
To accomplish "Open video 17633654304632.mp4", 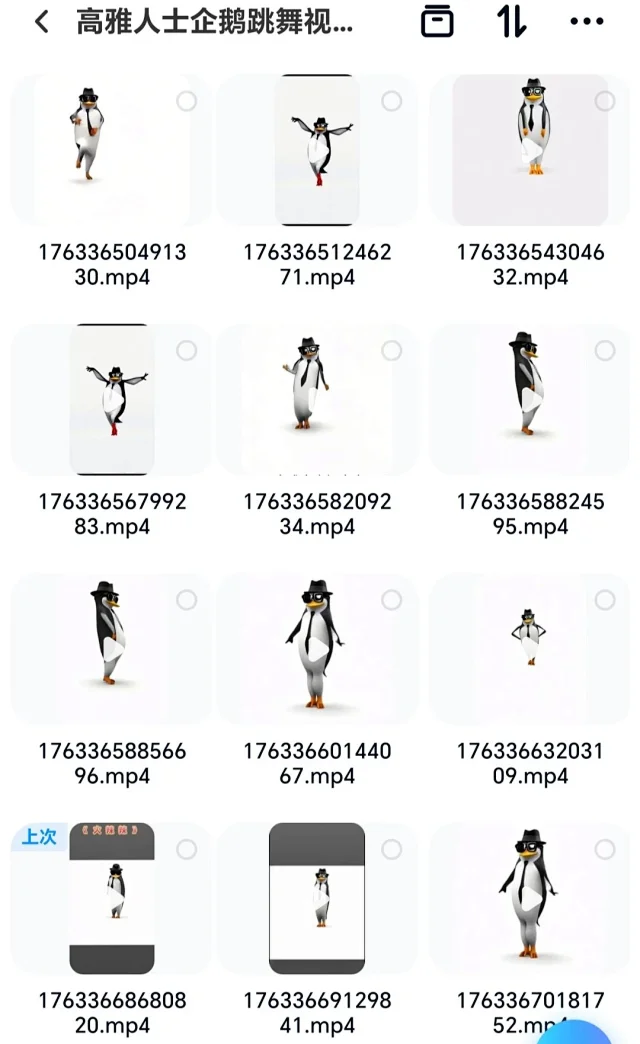I will pos(529,150).
